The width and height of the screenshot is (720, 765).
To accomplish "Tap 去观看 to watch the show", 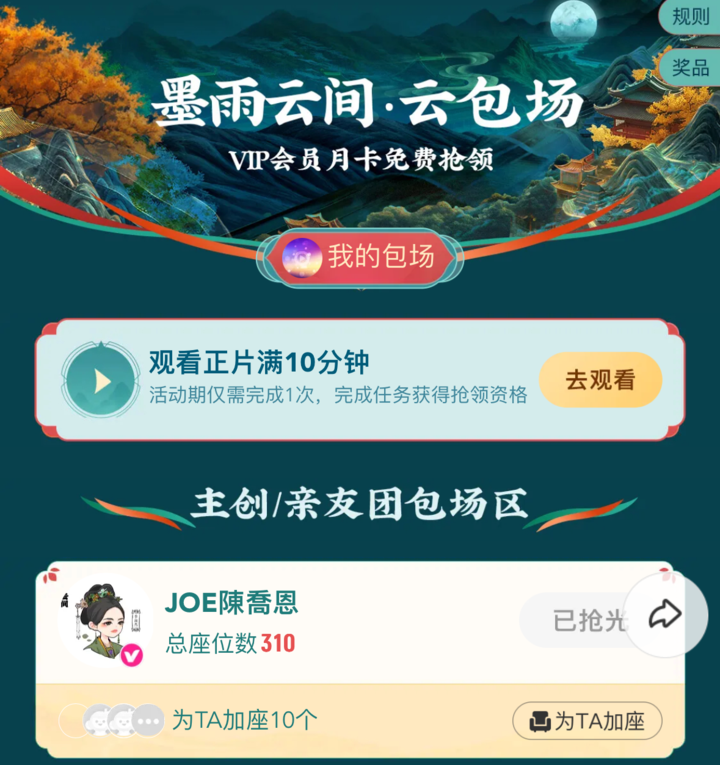I will click(x=600, y=380).
